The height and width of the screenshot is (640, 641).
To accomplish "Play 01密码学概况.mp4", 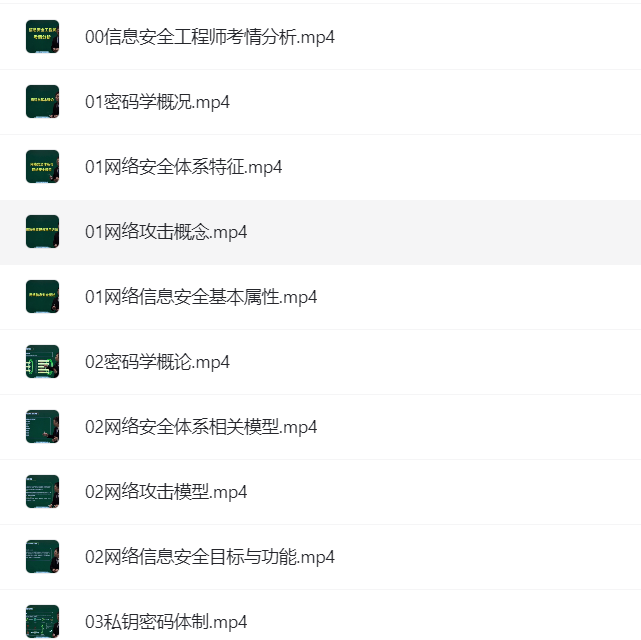I will [158, 102].
